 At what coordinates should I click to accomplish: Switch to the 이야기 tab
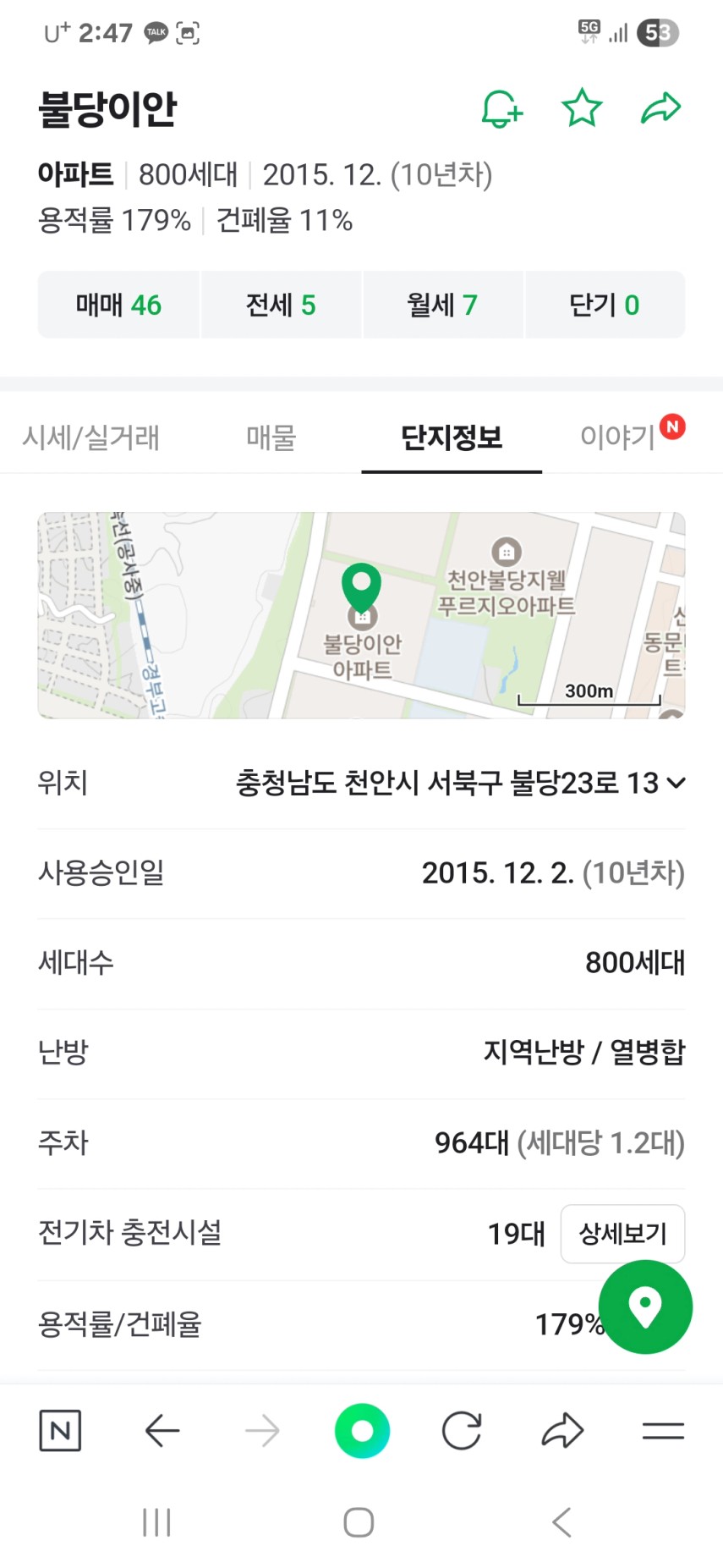pyautogui.click(x=619, y=437)
